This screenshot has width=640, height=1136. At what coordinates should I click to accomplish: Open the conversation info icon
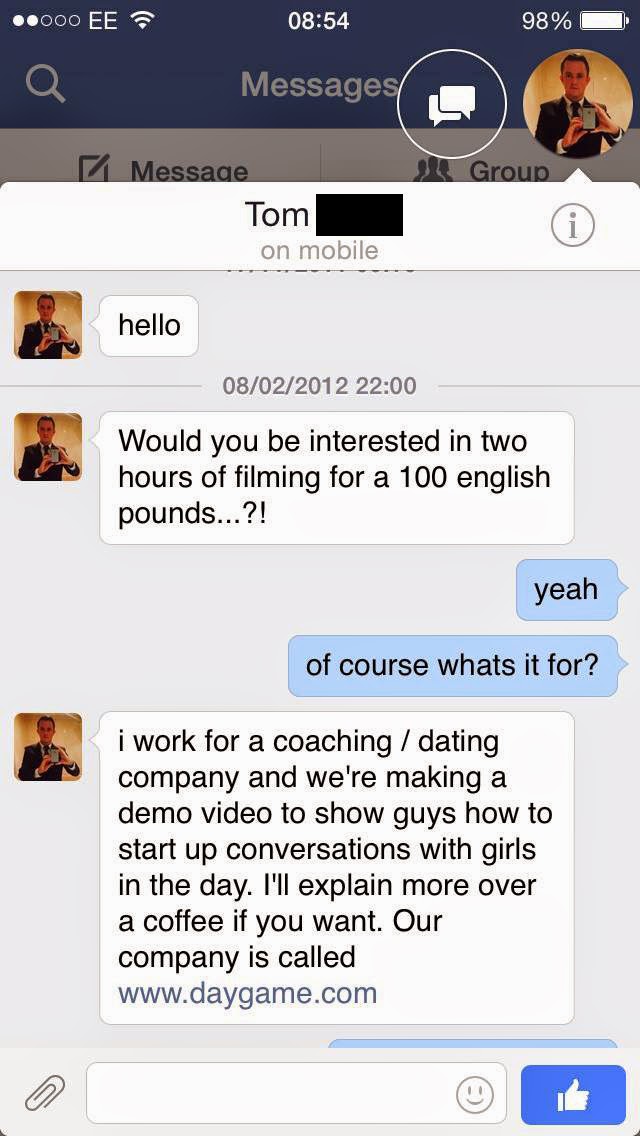573,226
